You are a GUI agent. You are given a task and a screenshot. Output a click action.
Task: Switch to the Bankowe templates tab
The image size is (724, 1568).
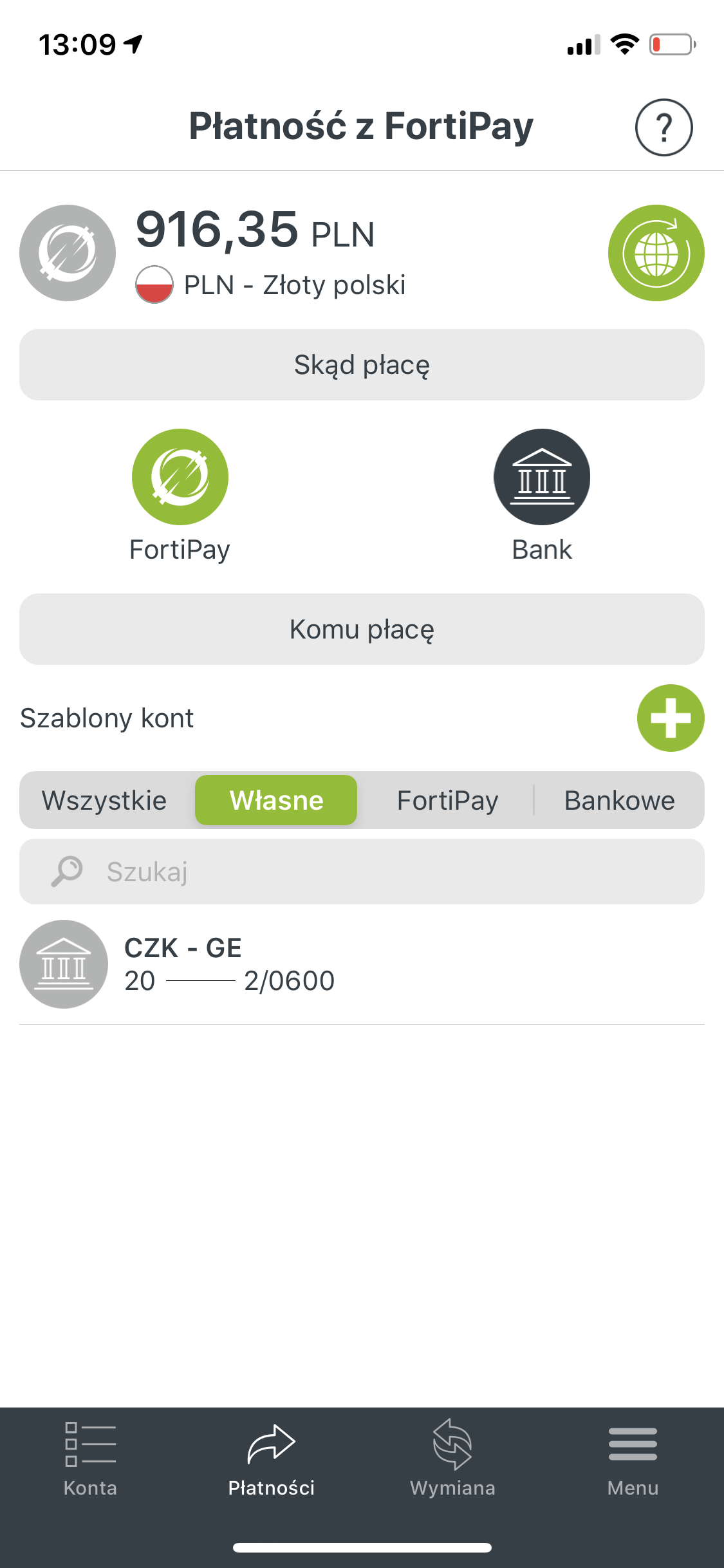[x=619, y=800]
